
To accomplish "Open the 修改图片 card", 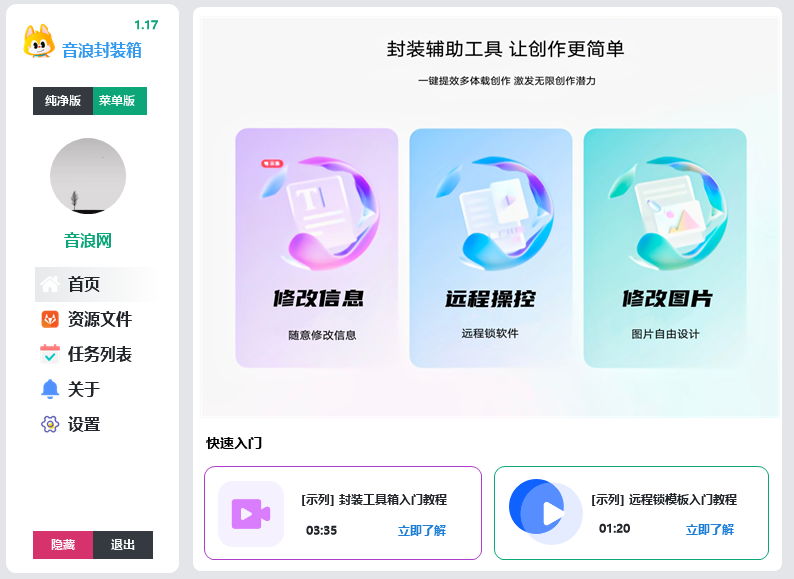I will tap(665, 248).
